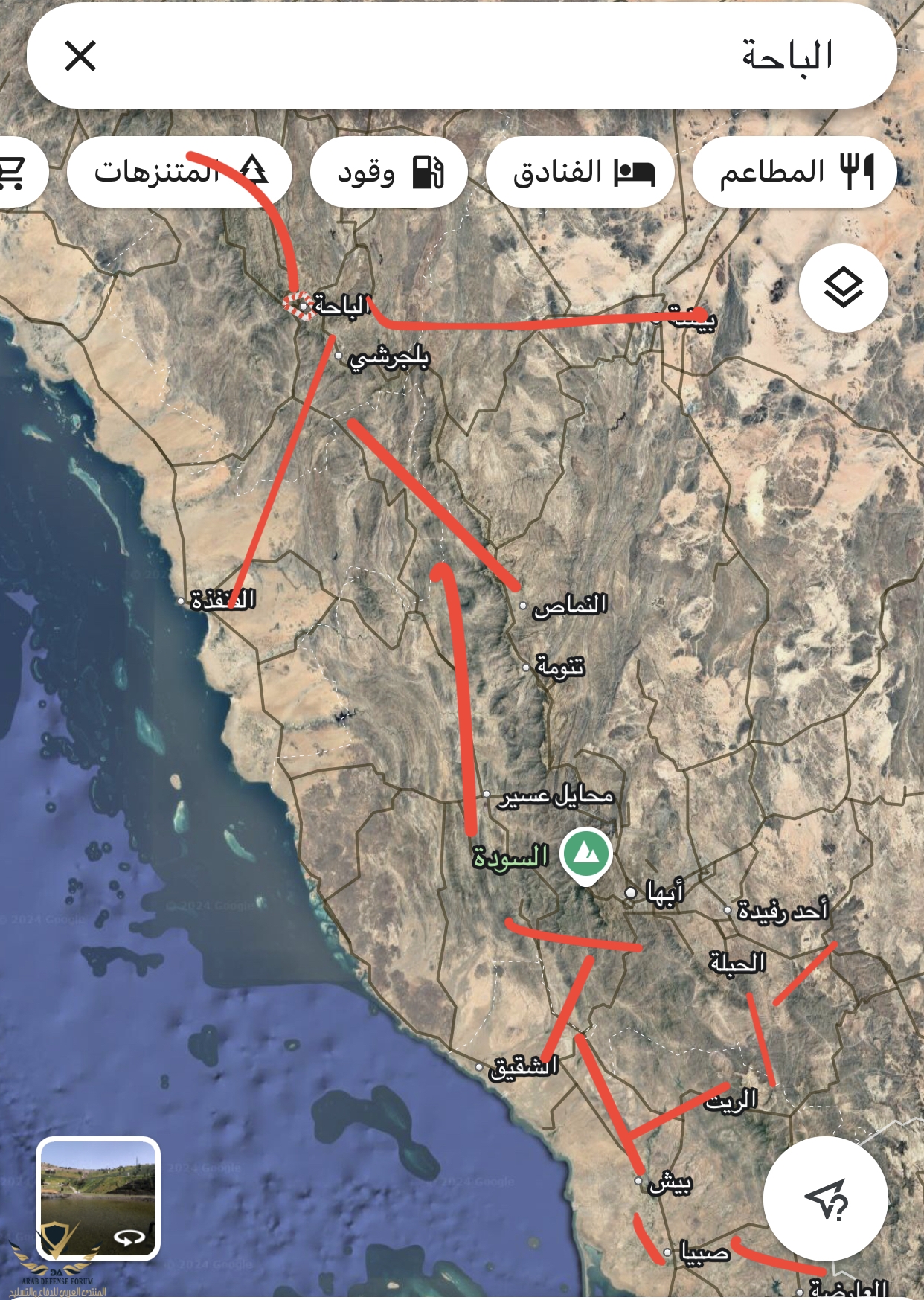This screenshot has height=1300, width=924.
Task: Open the map layers button
Action: [843, 287]
